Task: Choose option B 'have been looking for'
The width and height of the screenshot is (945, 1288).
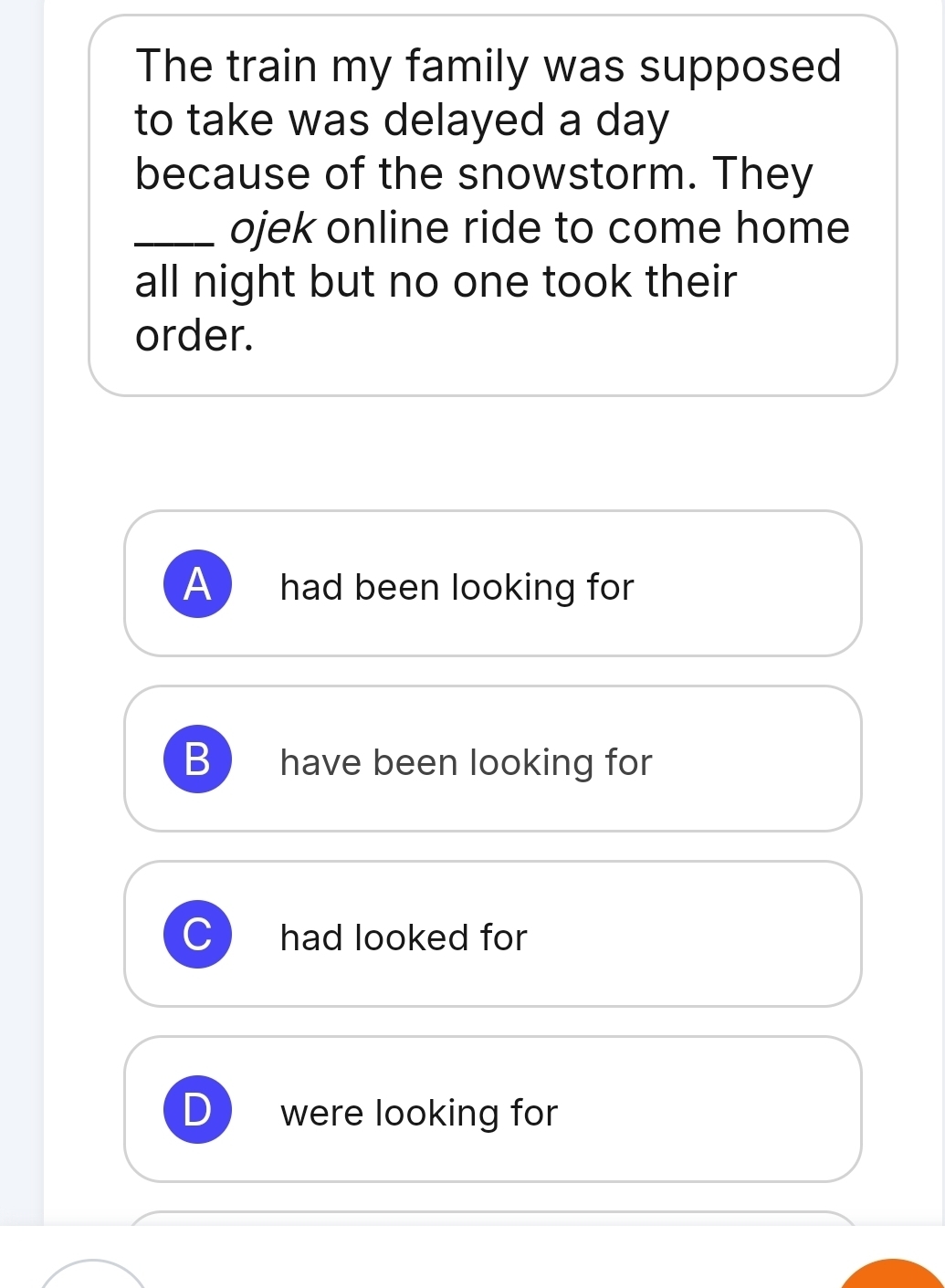Action: click(x=492, y=759)
